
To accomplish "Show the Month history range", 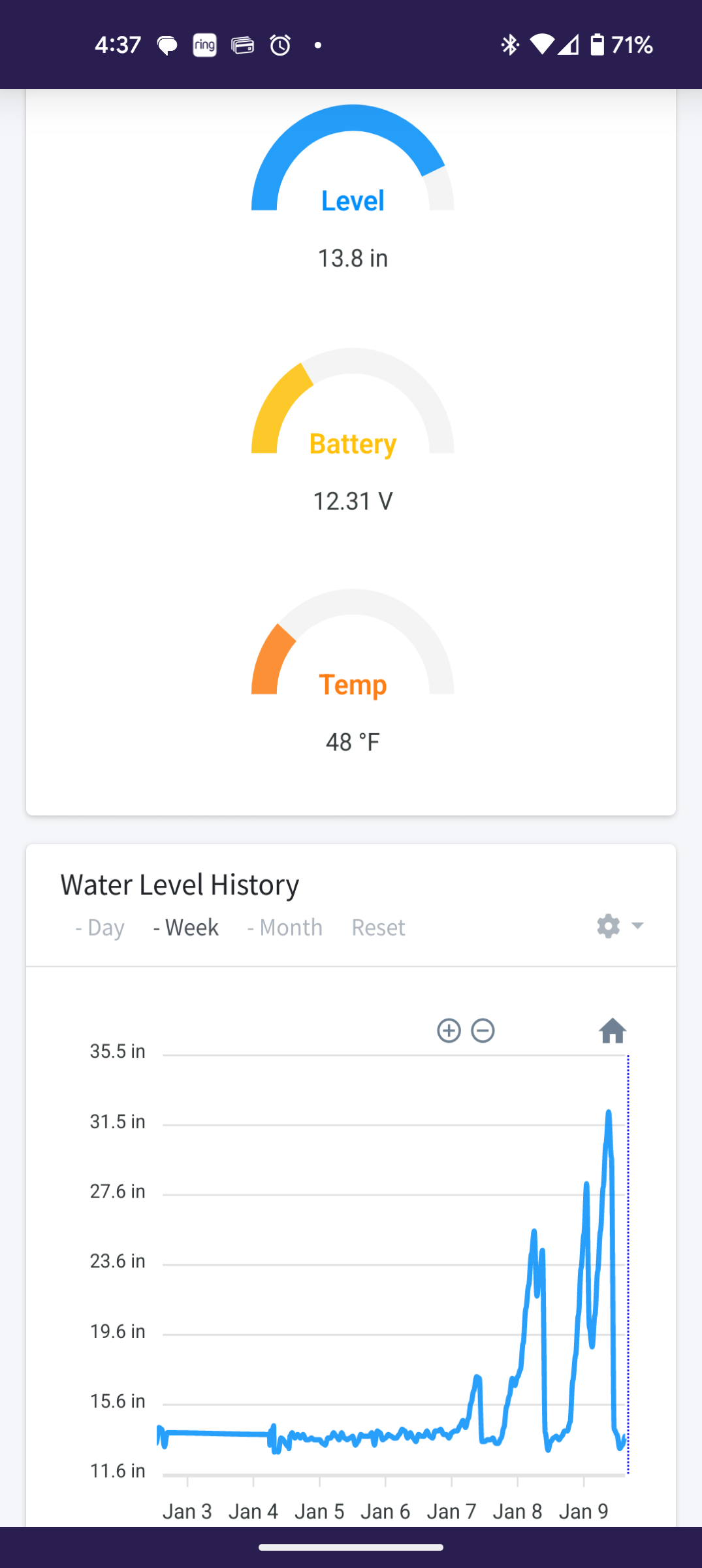I will click(x=285, y=927).
